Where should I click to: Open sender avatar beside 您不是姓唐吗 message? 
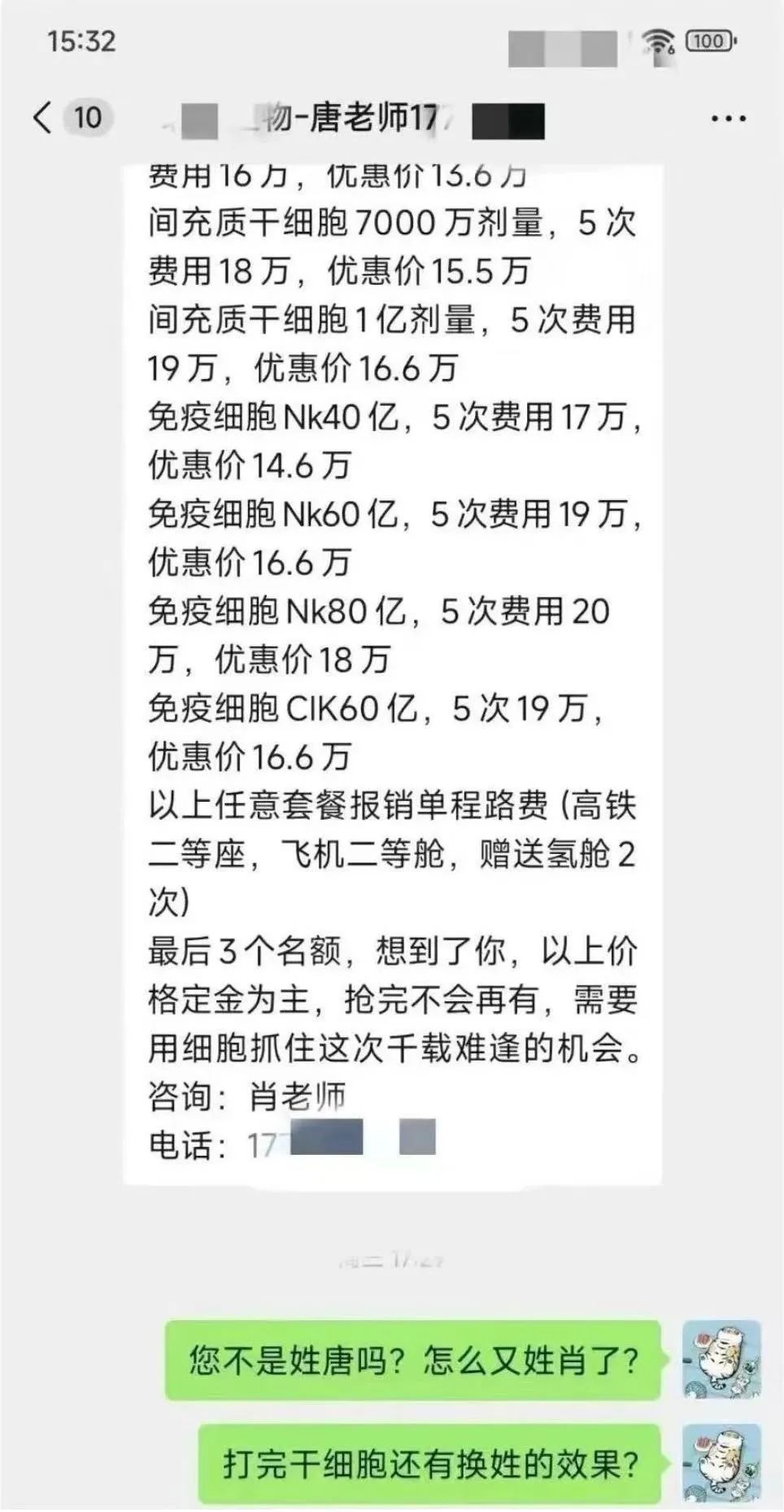(721, 1360)
